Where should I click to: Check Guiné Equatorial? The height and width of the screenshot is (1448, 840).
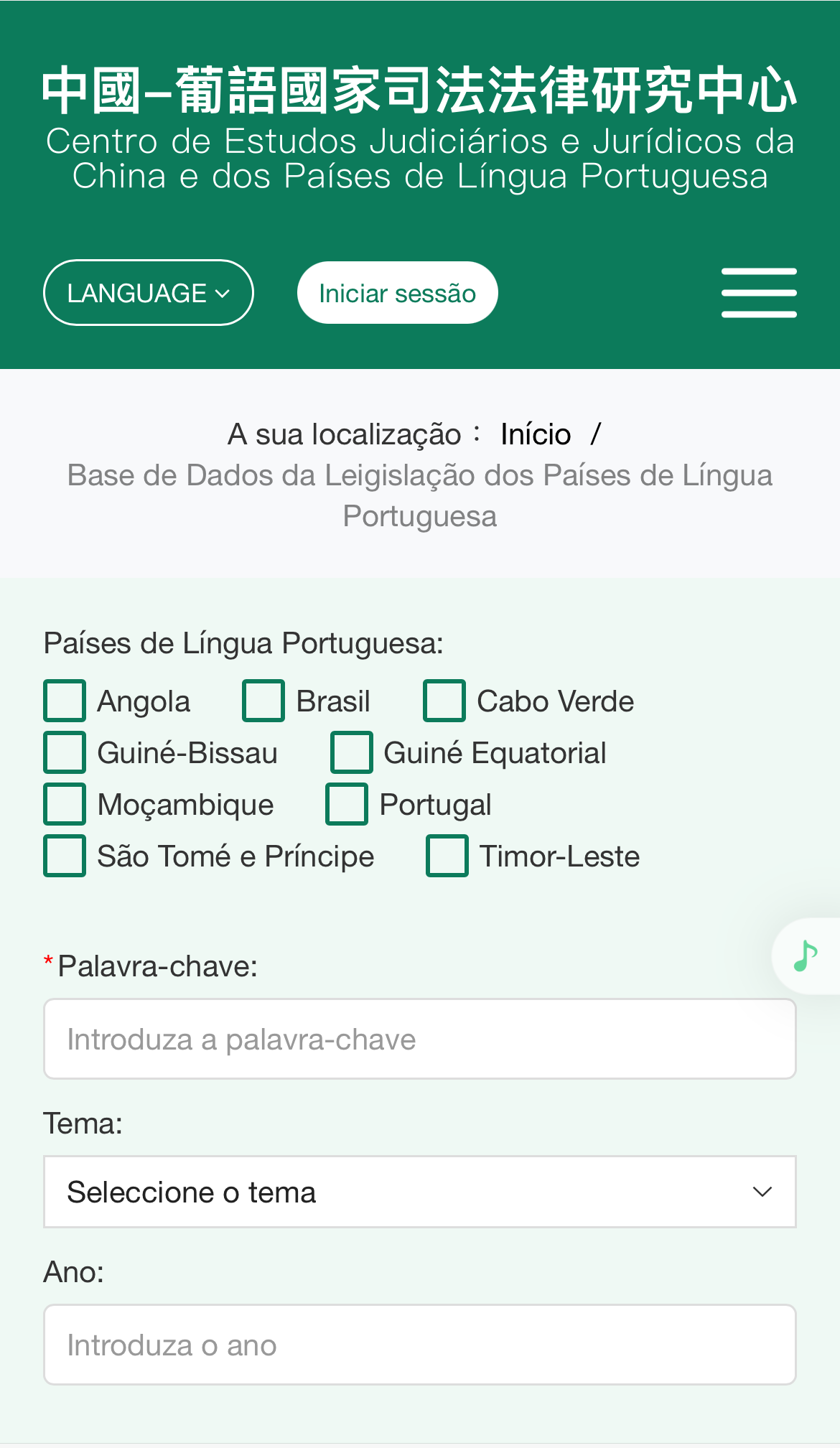click(351, 752)
